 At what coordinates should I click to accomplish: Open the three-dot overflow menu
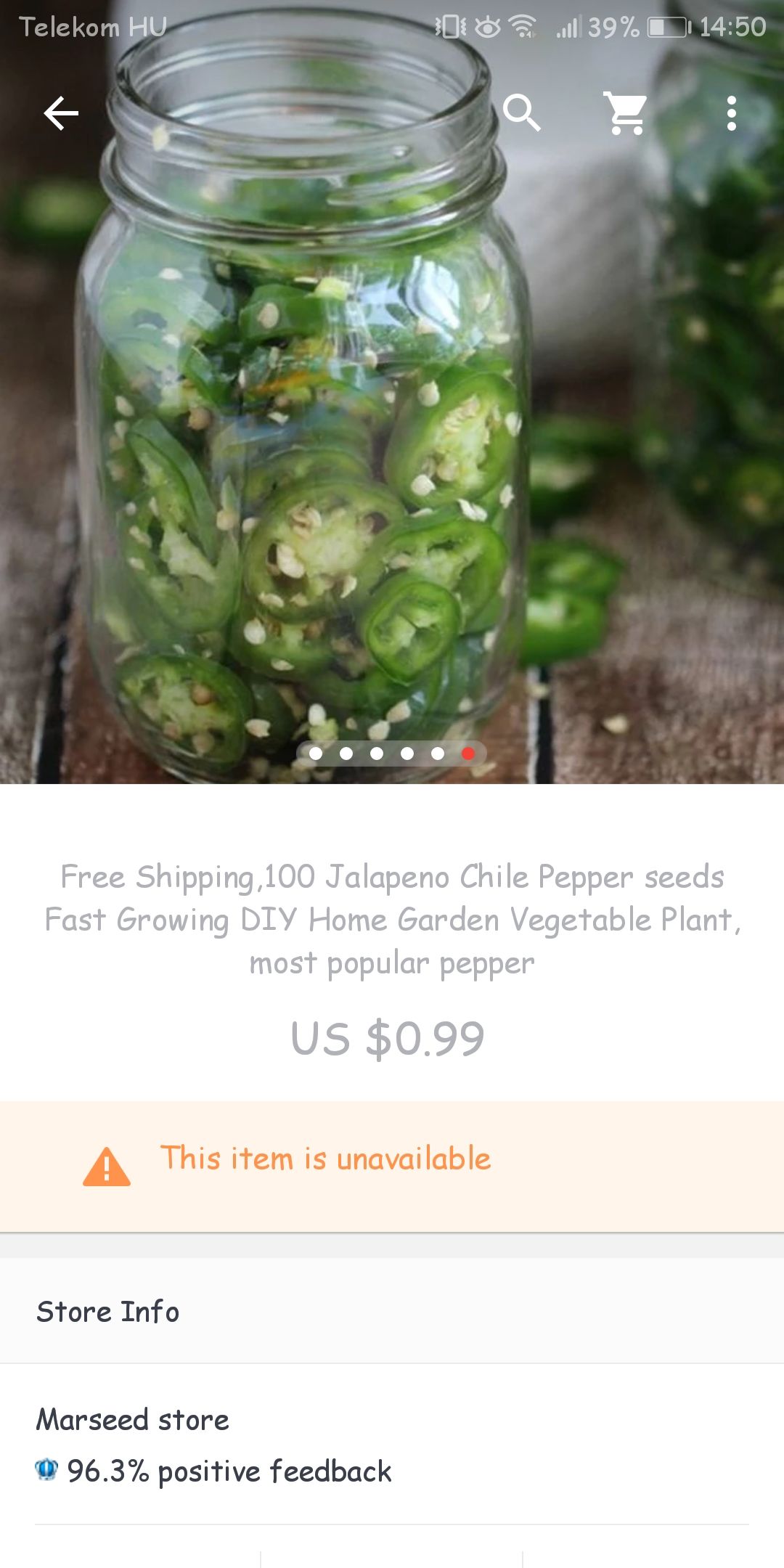tap(731, 113)
